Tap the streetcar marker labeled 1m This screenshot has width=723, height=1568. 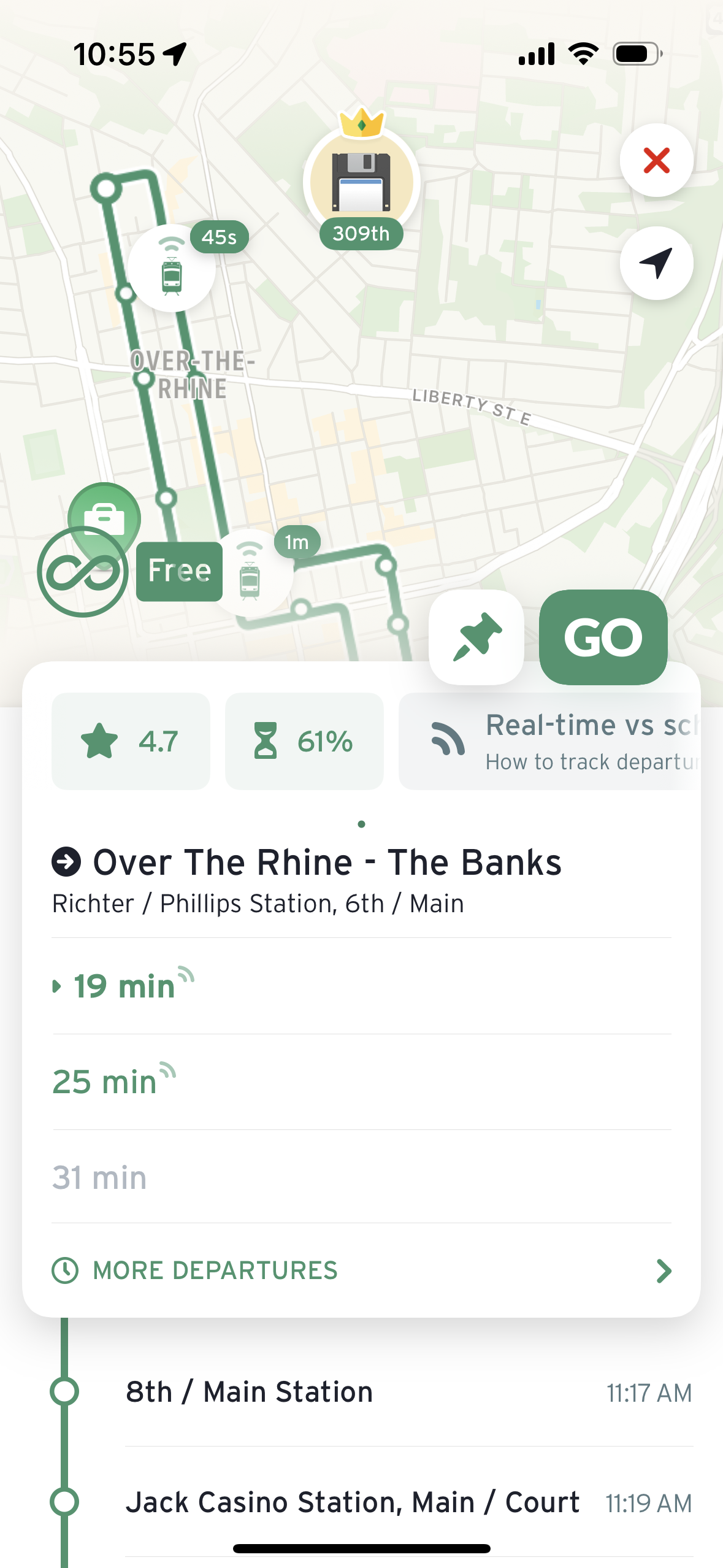pos(250,572)
